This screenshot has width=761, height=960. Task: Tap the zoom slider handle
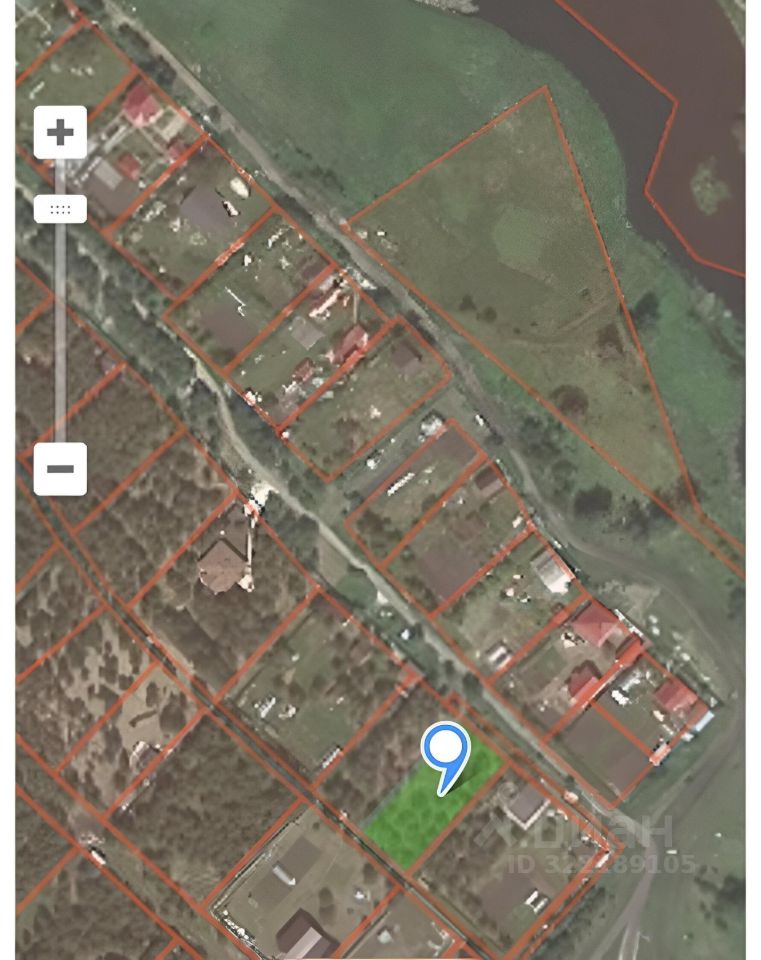pos(60,209)
